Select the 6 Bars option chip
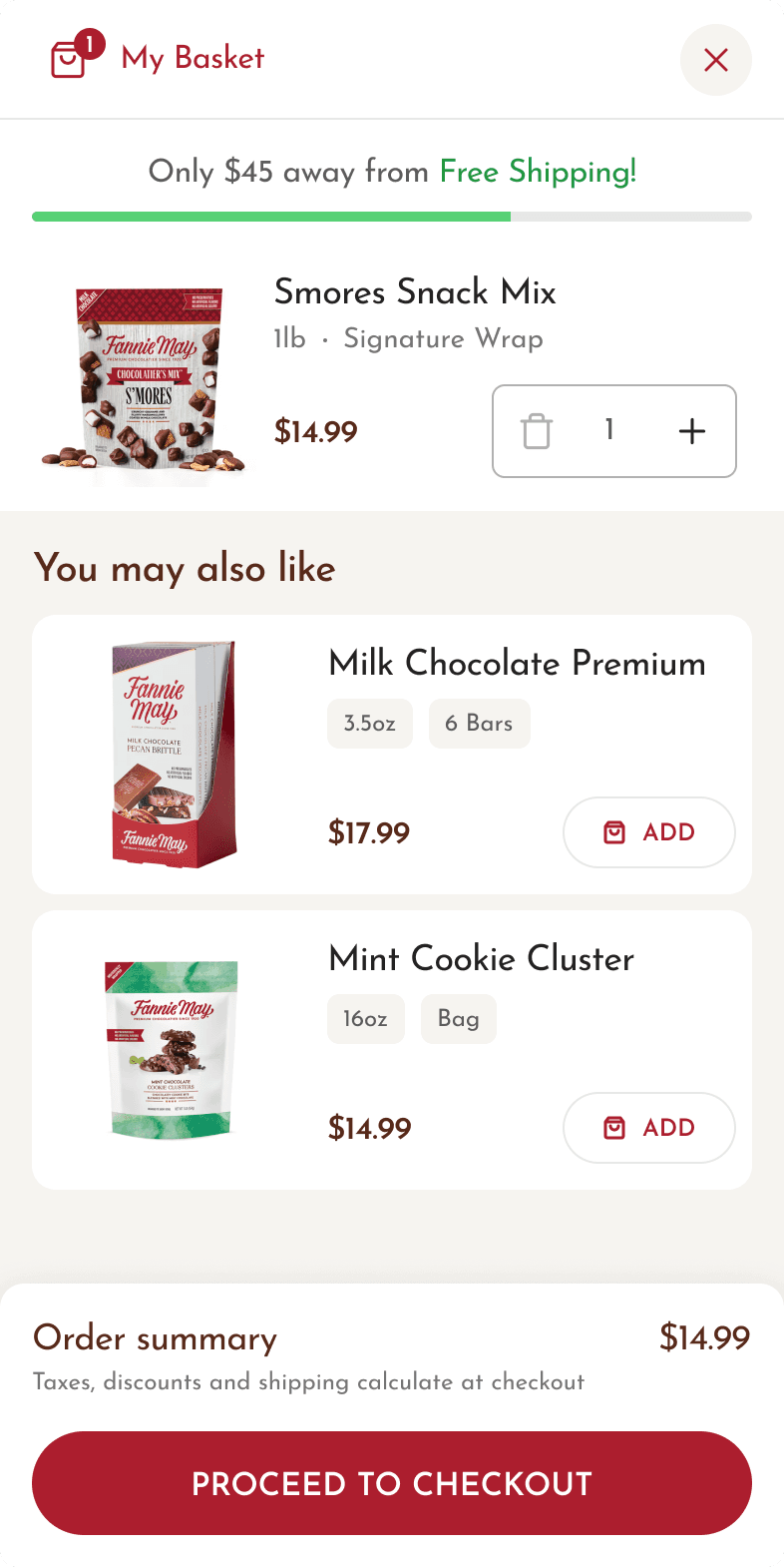 click(x=480, y=724)
